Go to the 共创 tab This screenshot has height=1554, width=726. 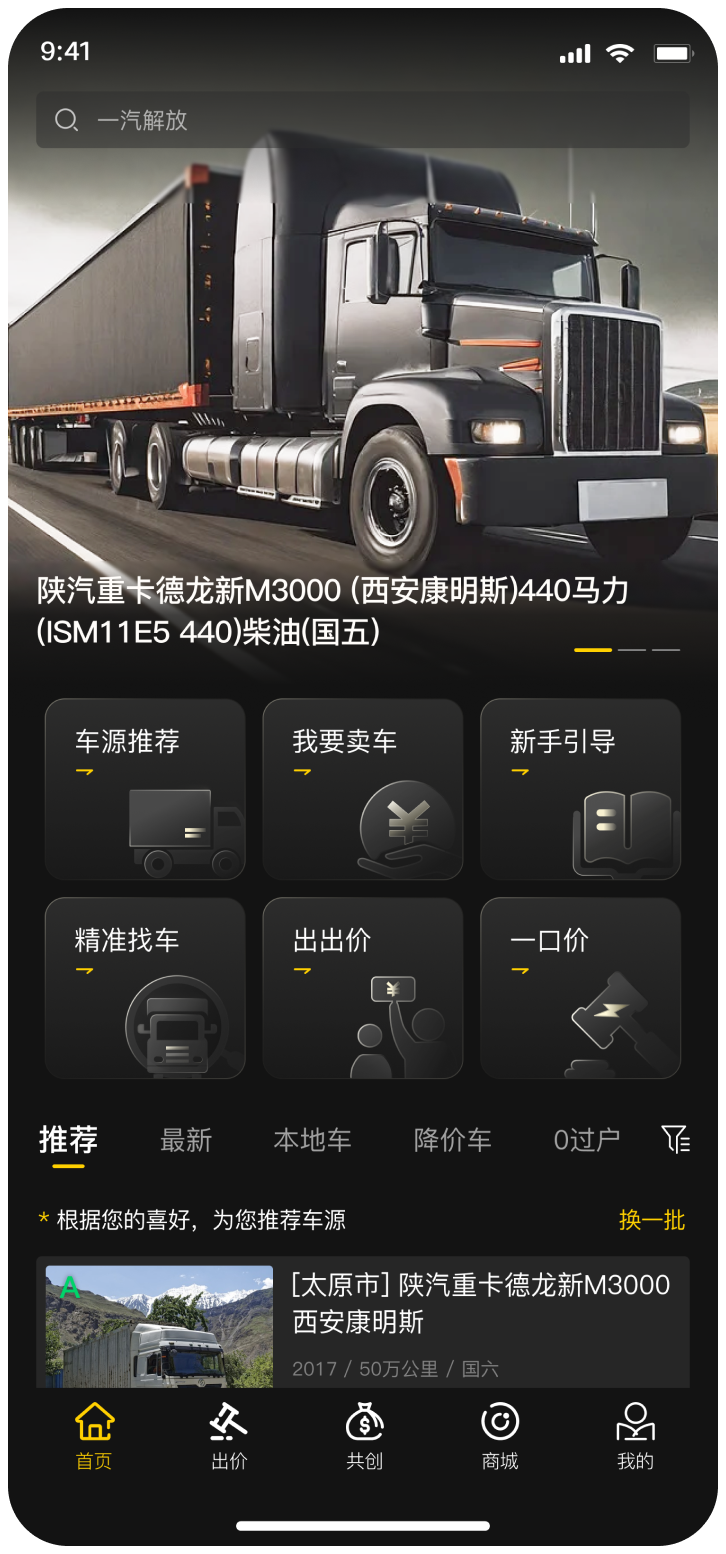coord(364,1436)
